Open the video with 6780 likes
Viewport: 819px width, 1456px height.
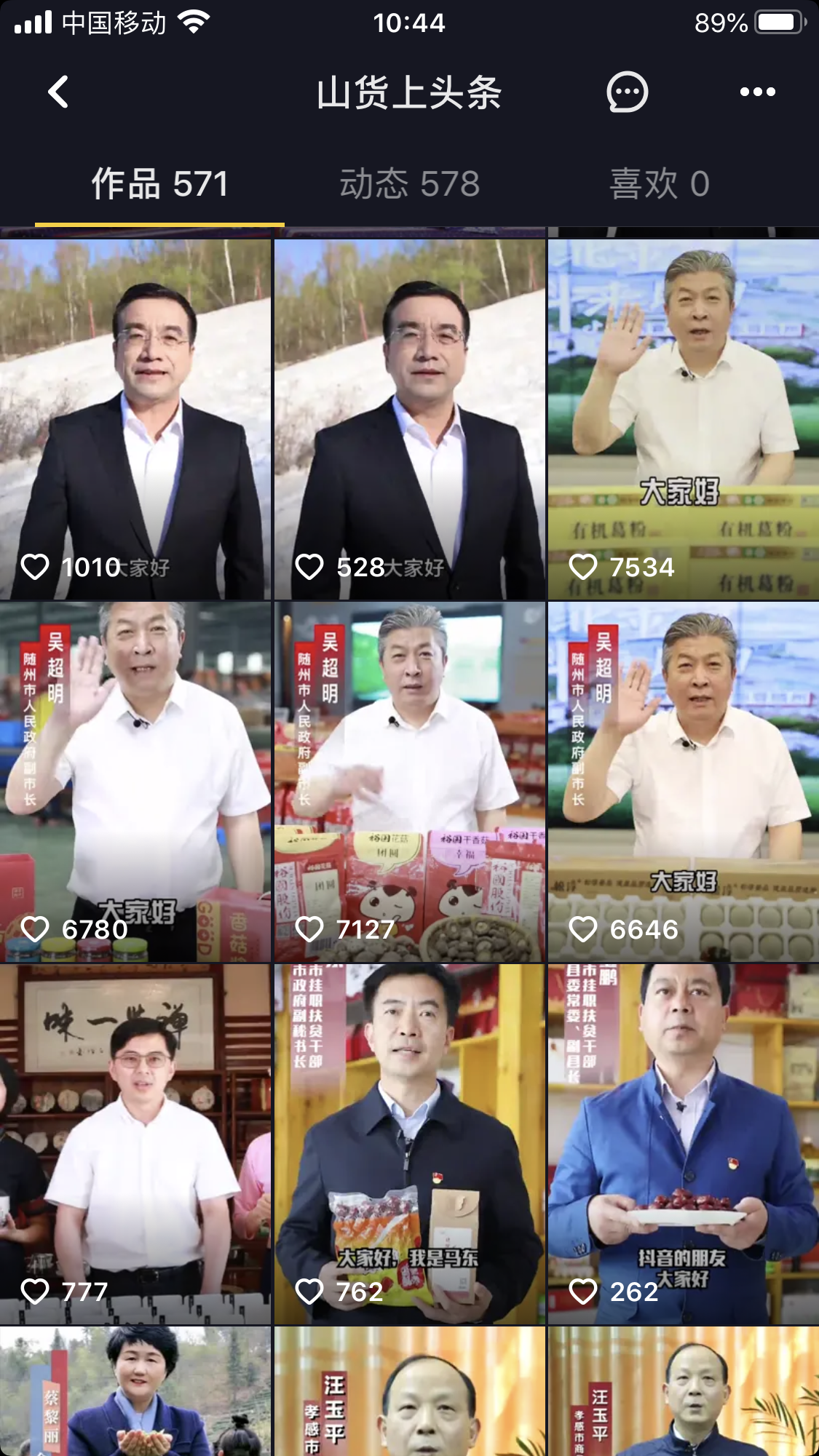coord(135,781)
